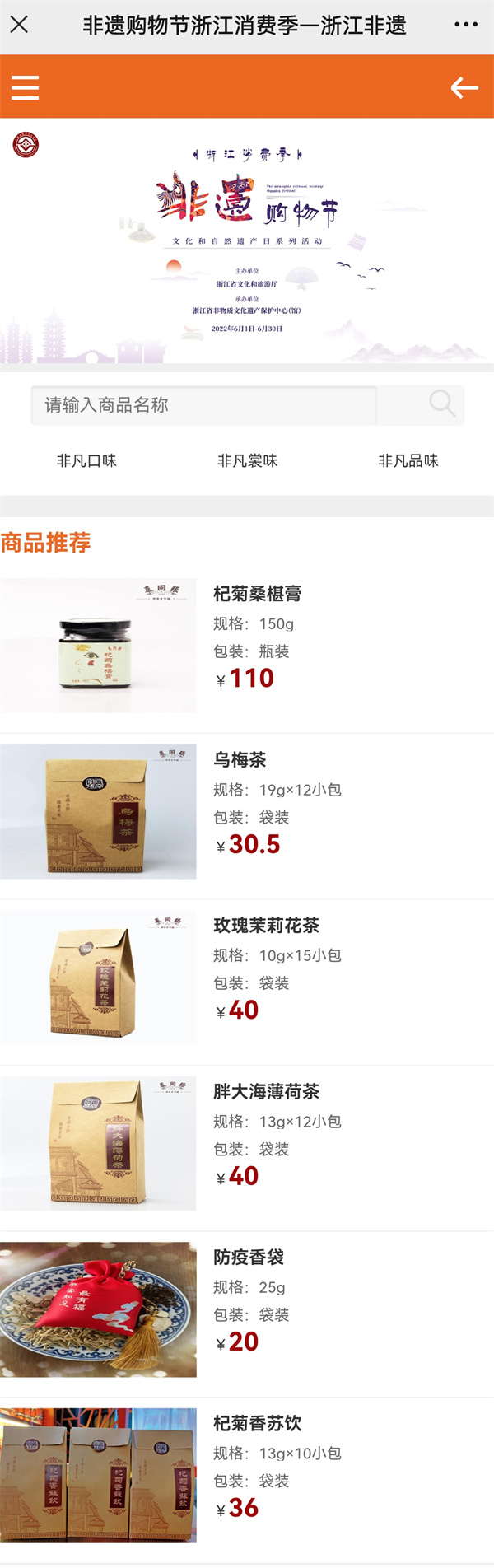Focus the 请输入商品名称 search field
This screenshot has width=494, height=1568.
point(203,405)
